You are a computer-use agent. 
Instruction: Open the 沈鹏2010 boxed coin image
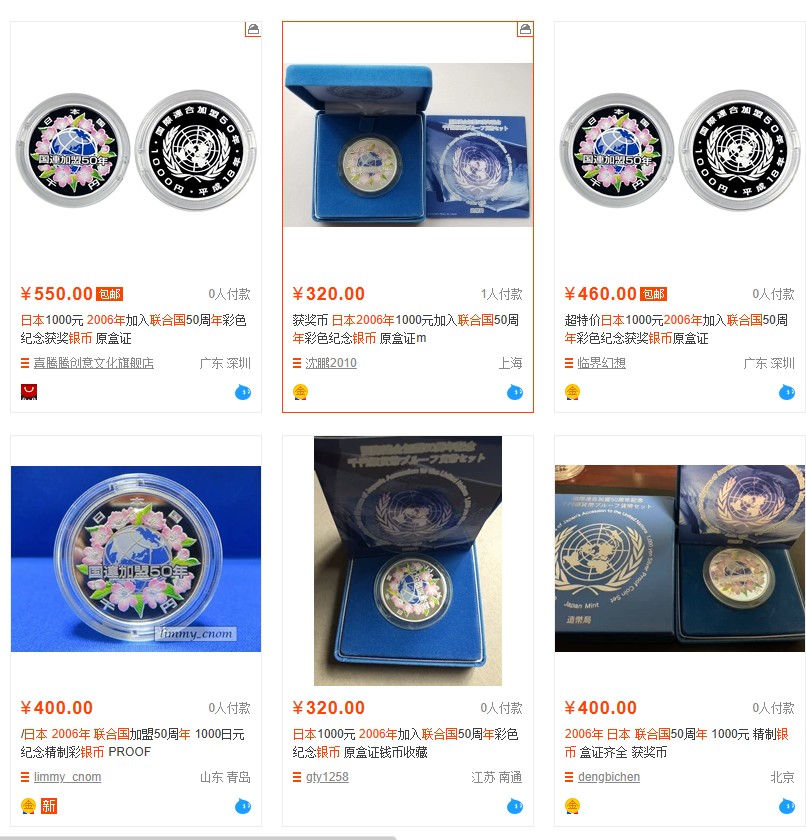(x=408, y=145)
